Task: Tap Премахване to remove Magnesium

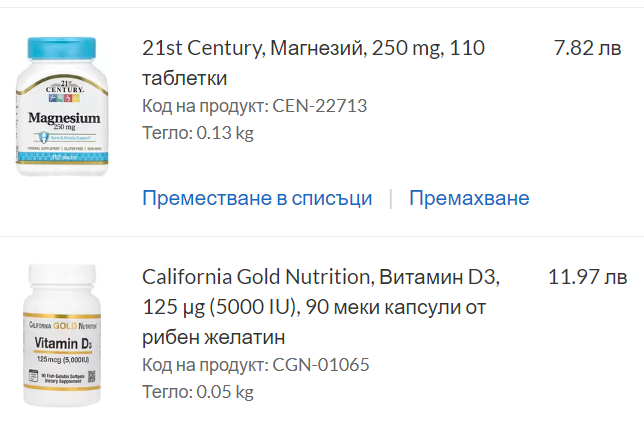Action: click(x=469, y=198)
